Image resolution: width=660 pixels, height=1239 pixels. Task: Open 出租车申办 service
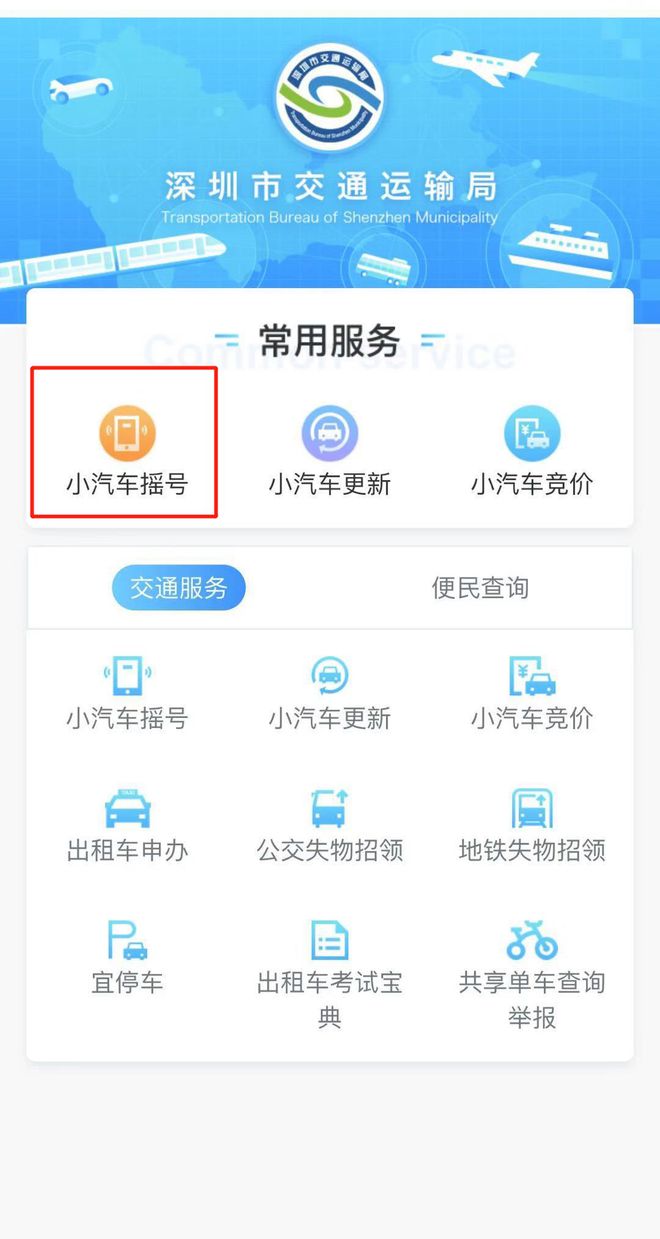(x=127, y=826)
